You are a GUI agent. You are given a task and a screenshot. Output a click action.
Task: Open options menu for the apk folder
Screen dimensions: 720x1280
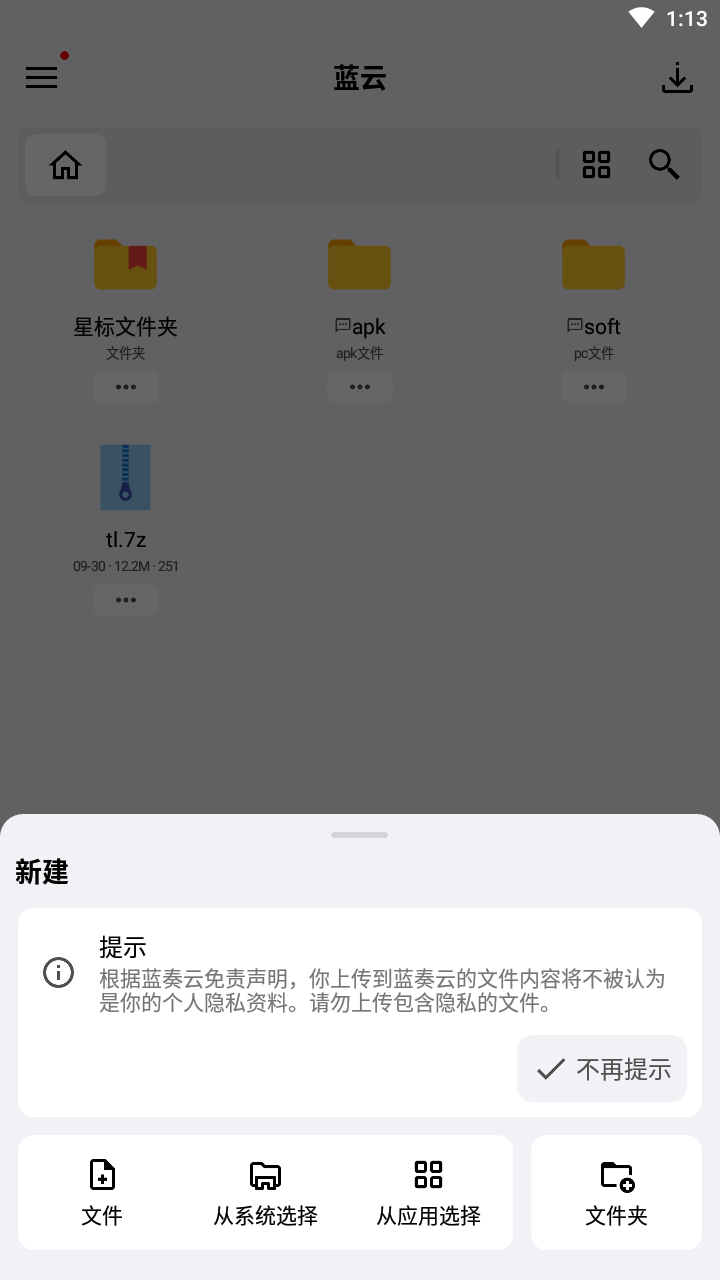pos(360,387)
